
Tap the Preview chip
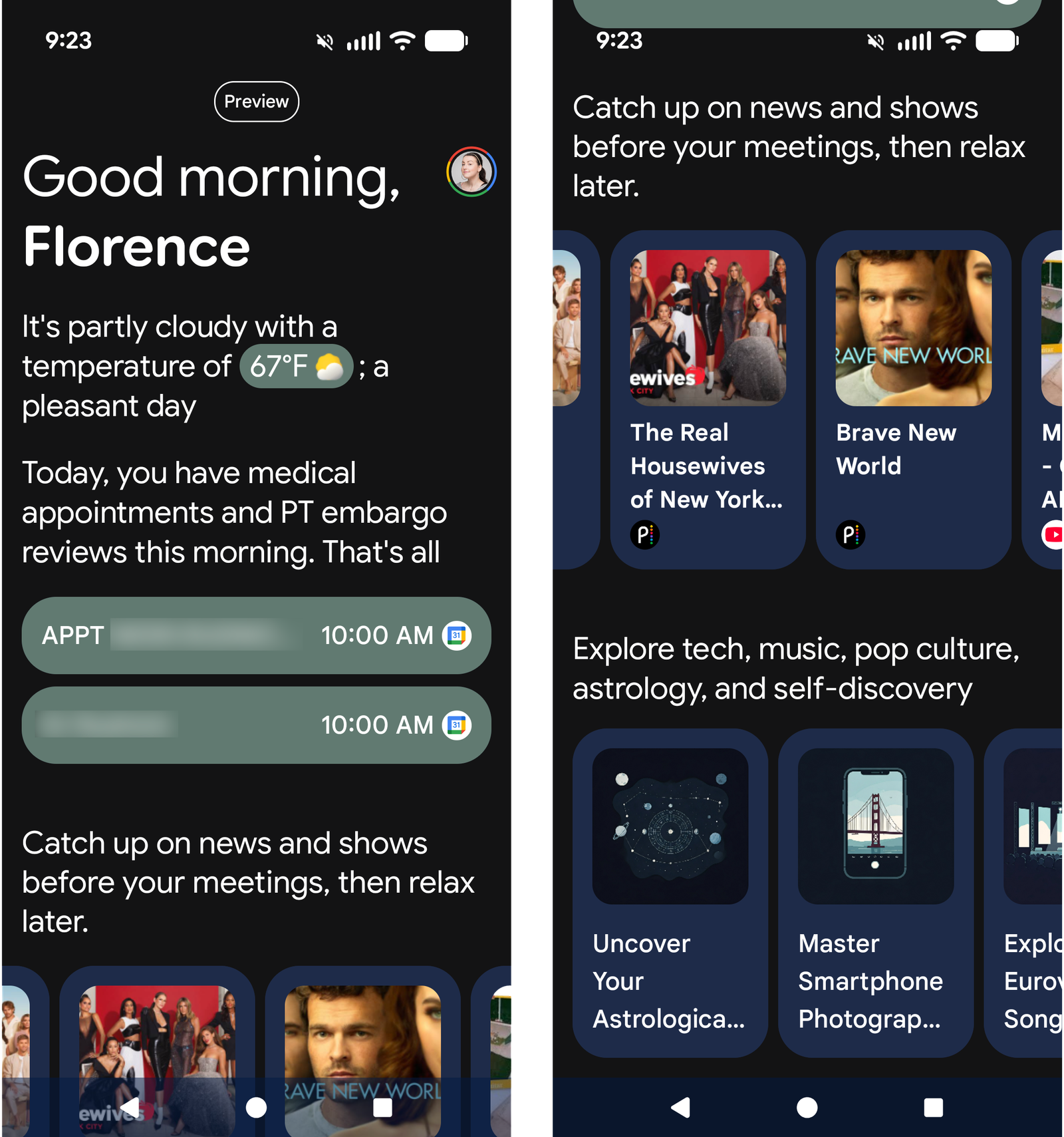click(256, 102)
